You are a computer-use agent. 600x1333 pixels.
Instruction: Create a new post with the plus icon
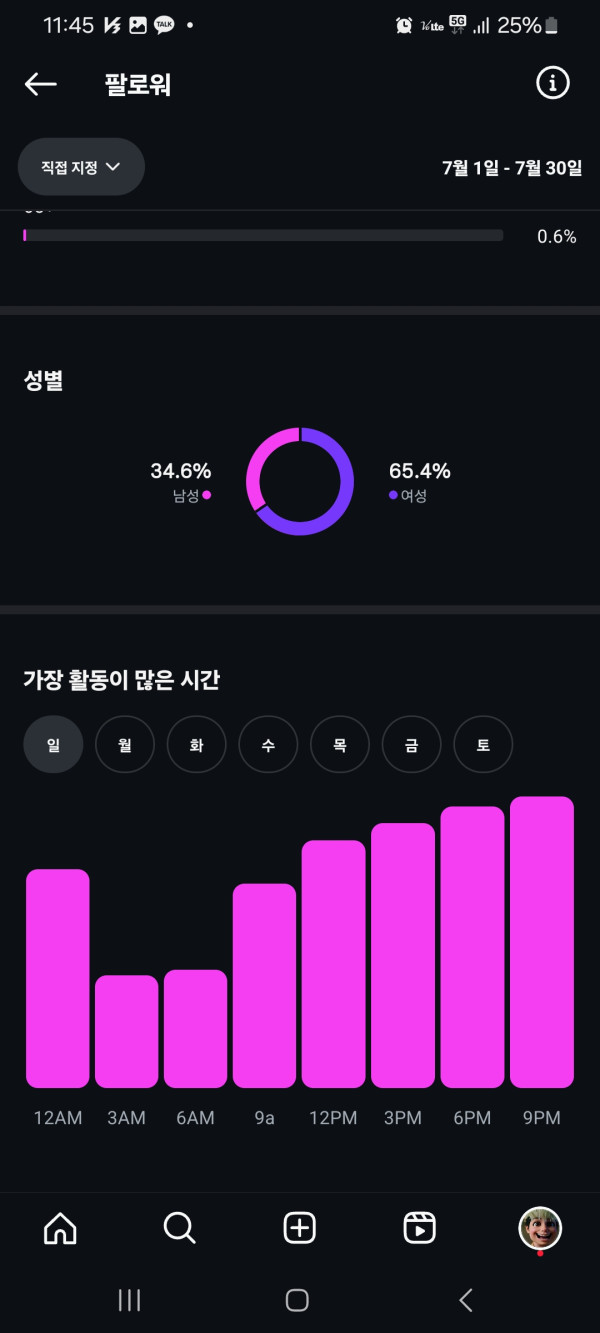point(300,1228)
